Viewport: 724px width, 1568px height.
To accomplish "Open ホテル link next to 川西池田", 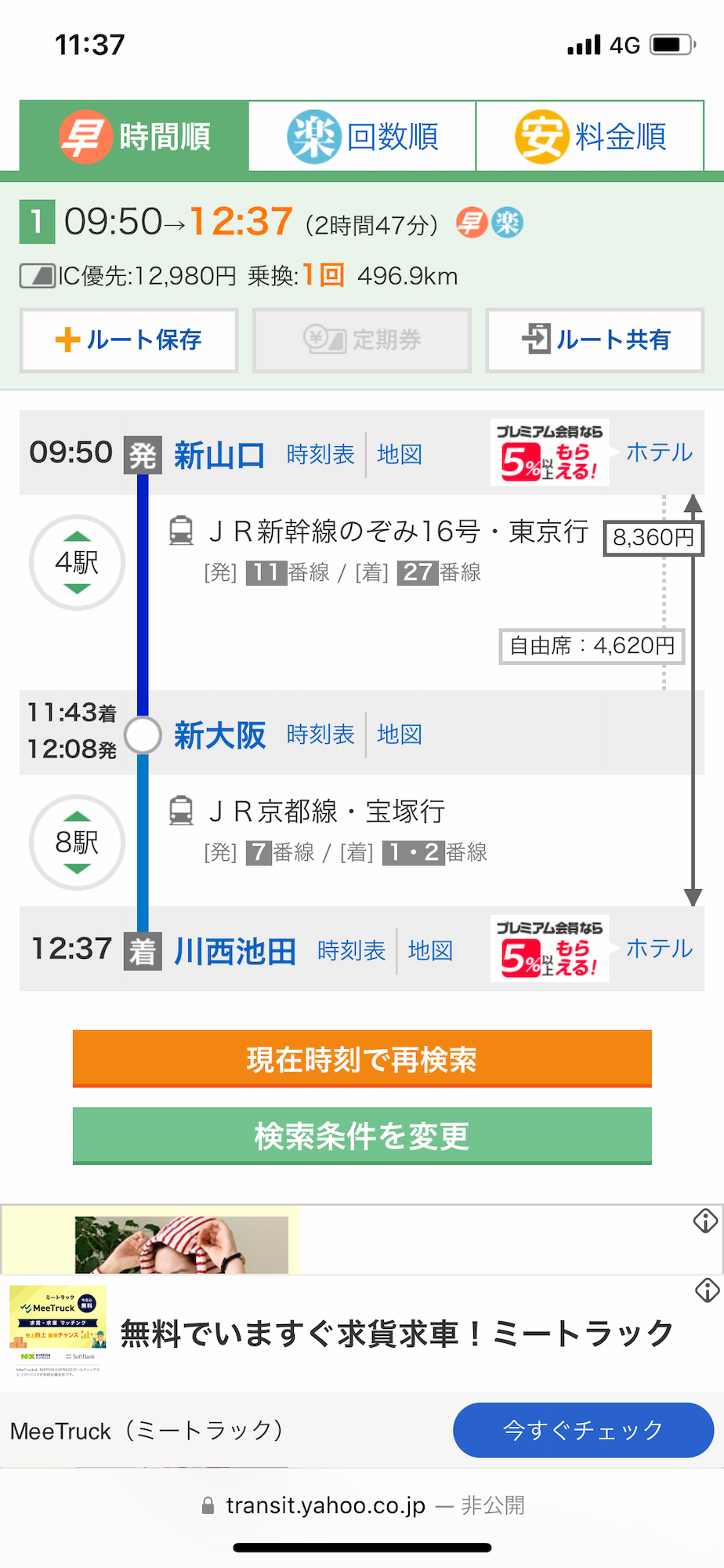I will coord(659,949).
